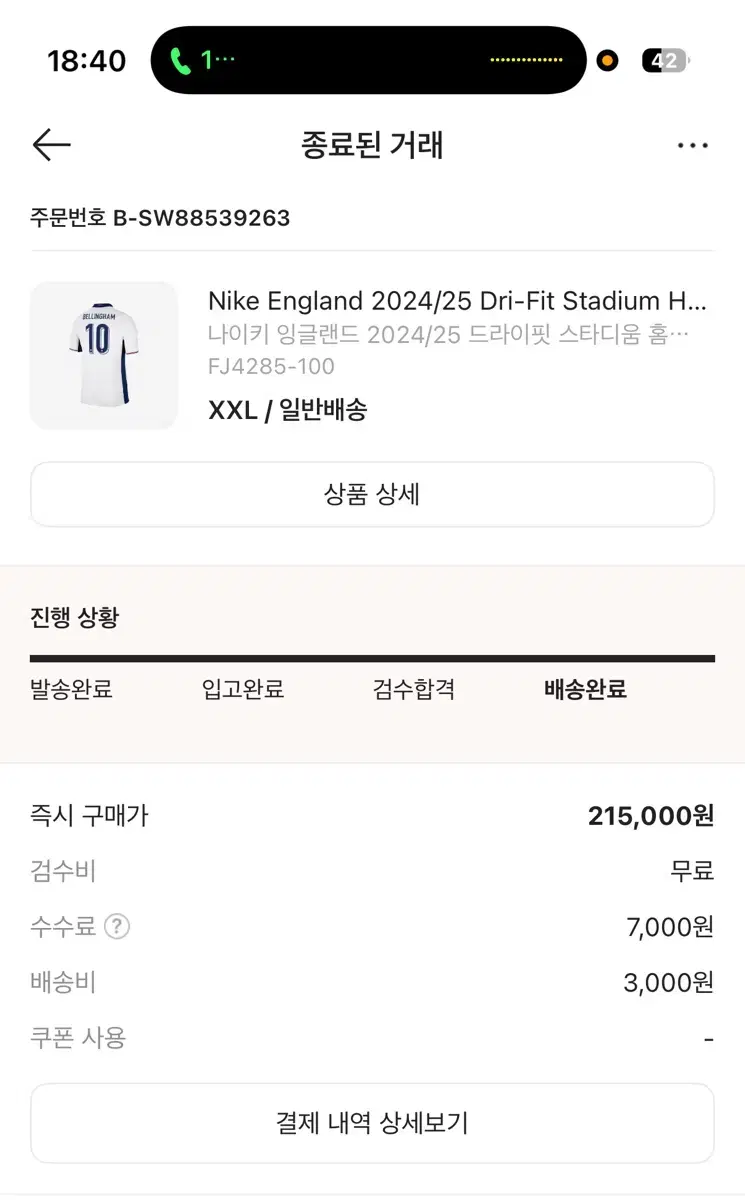
Task: Open the 상품 상세 product detail page
Action: click(x=372, y=494)
